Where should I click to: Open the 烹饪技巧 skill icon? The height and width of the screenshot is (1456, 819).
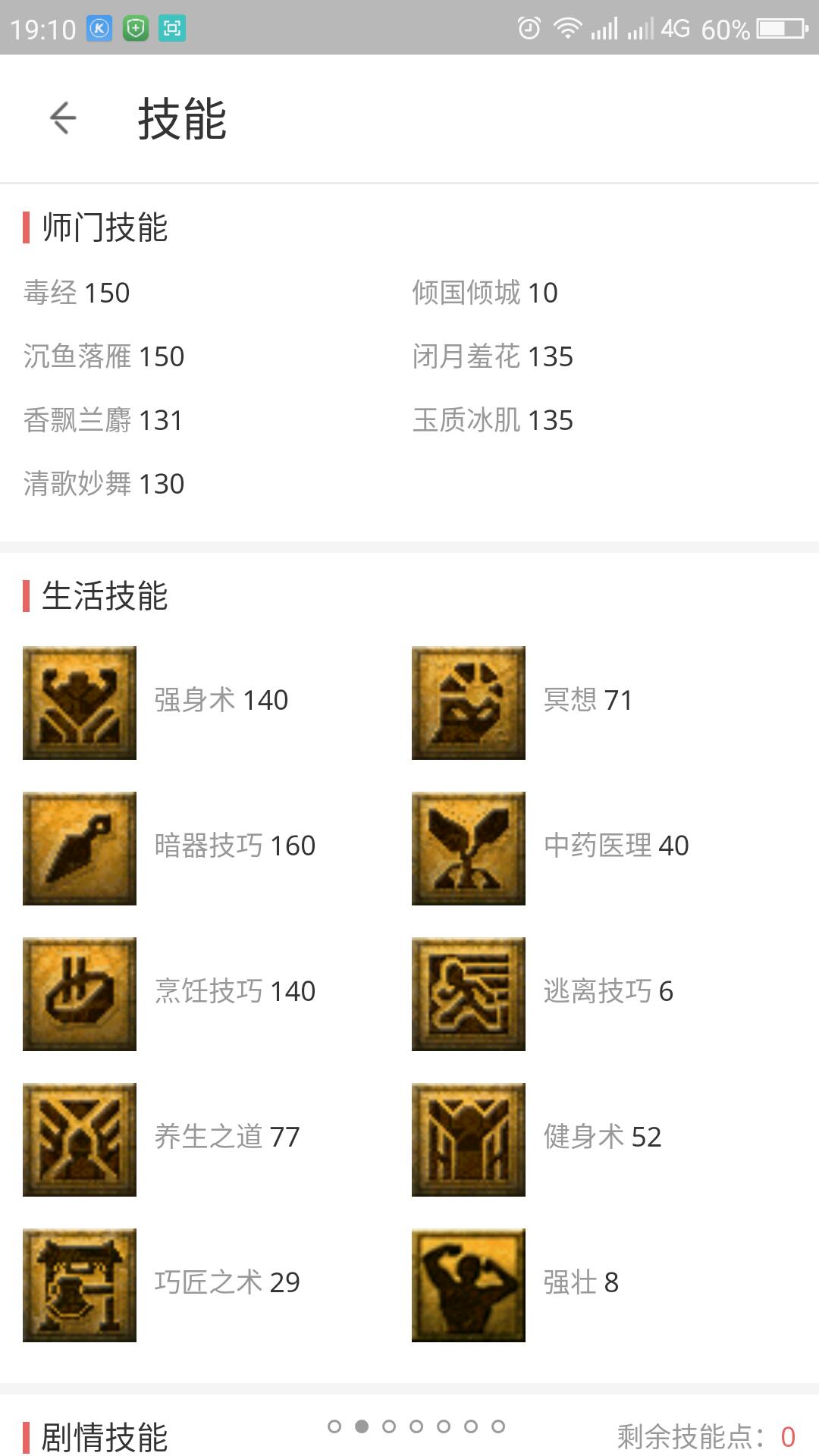pyautogui.click(x=80, y=994)
